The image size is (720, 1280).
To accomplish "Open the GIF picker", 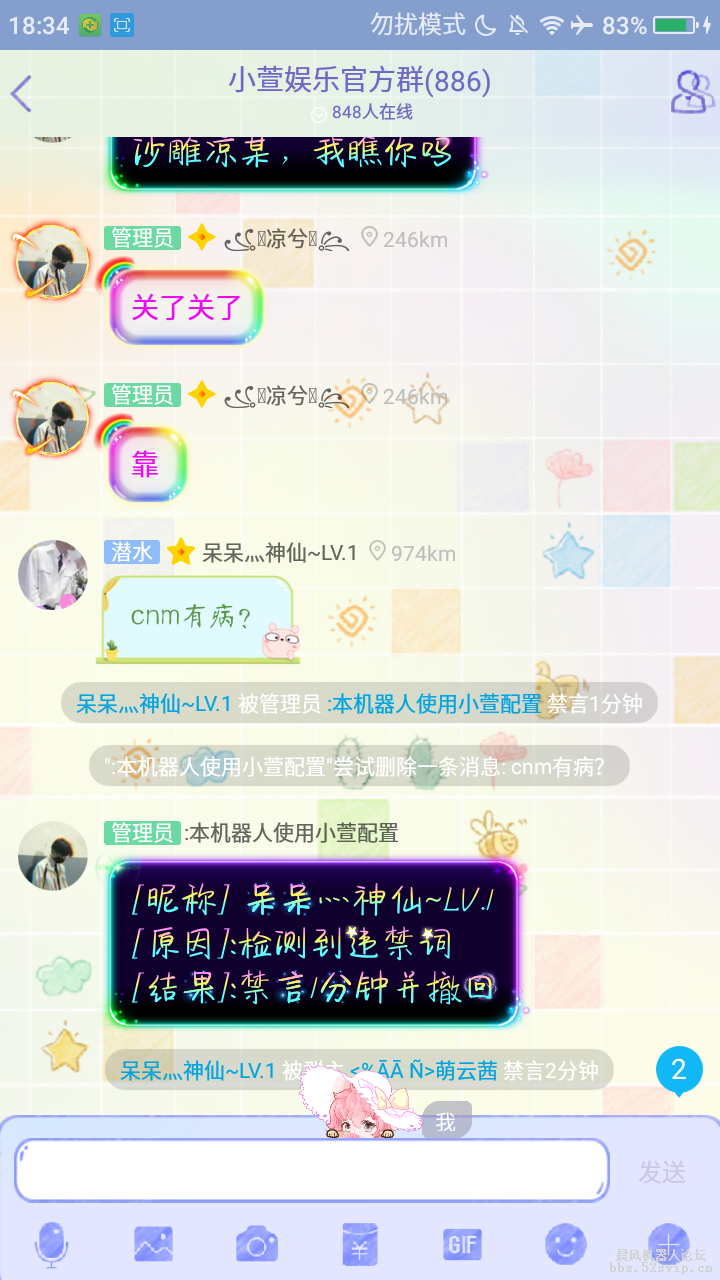I will pos(463,1245).
